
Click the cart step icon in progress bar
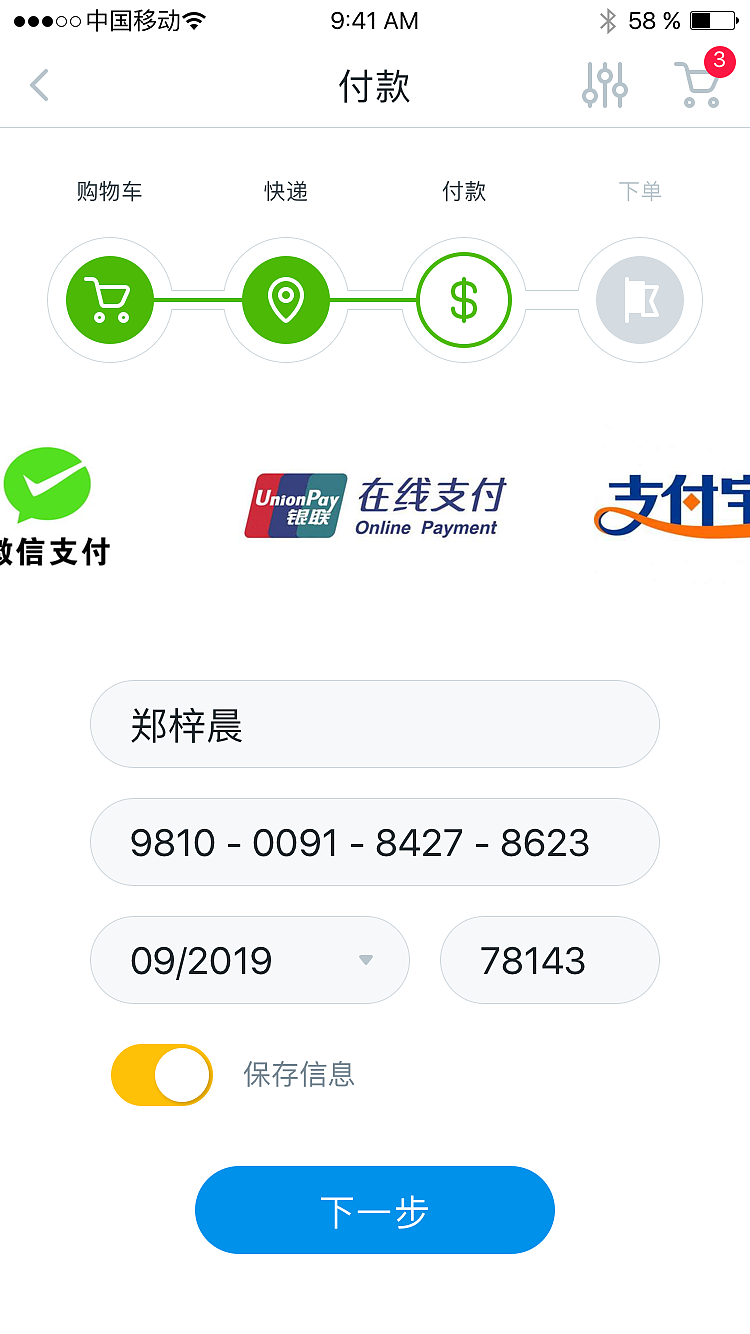(110, 299)
